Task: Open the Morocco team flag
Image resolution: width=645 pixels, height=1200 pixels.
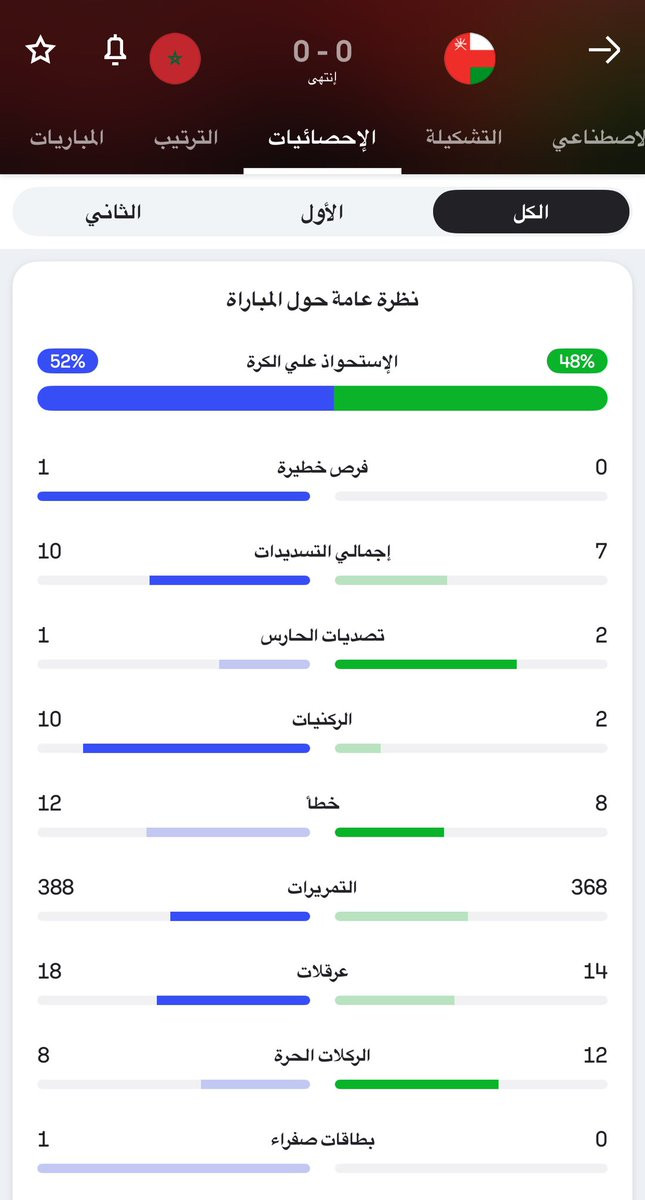Action: pos(175,59)
